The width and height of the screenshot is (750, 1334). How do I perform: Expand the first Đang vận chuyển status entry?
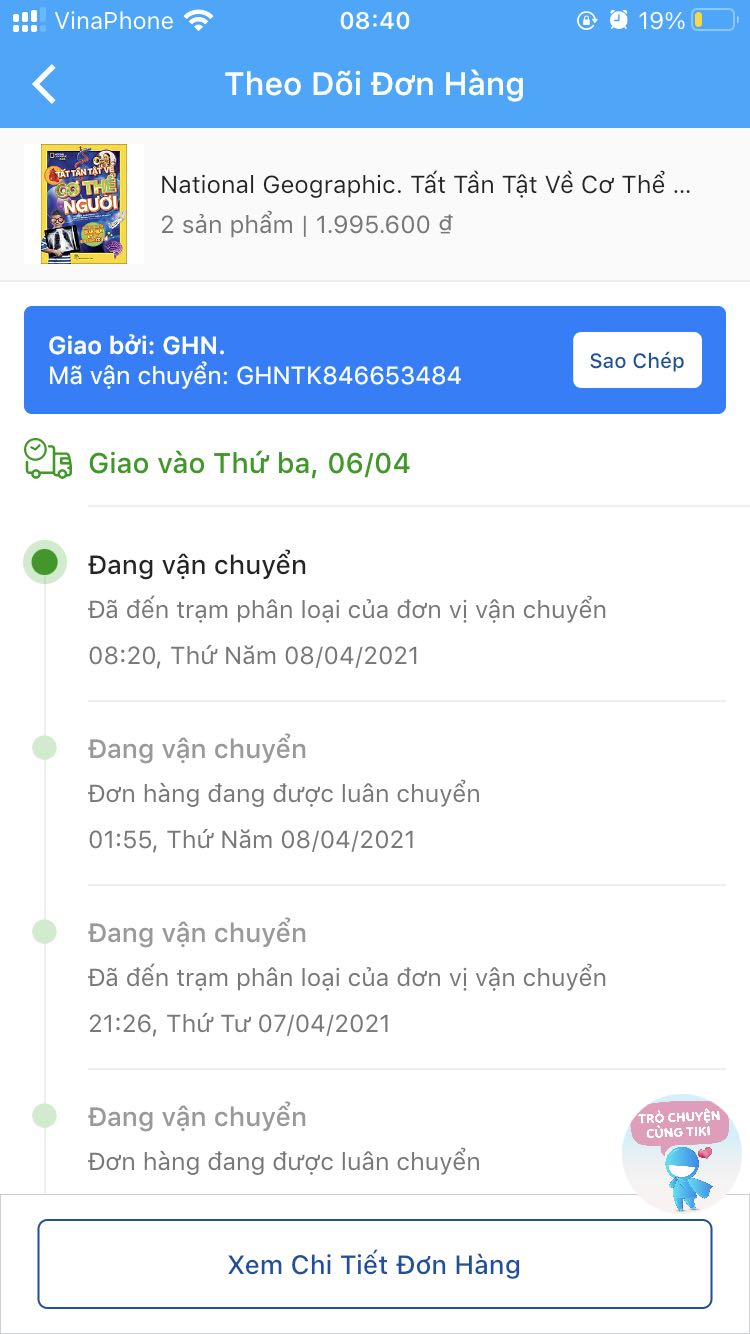click(196, 564)
